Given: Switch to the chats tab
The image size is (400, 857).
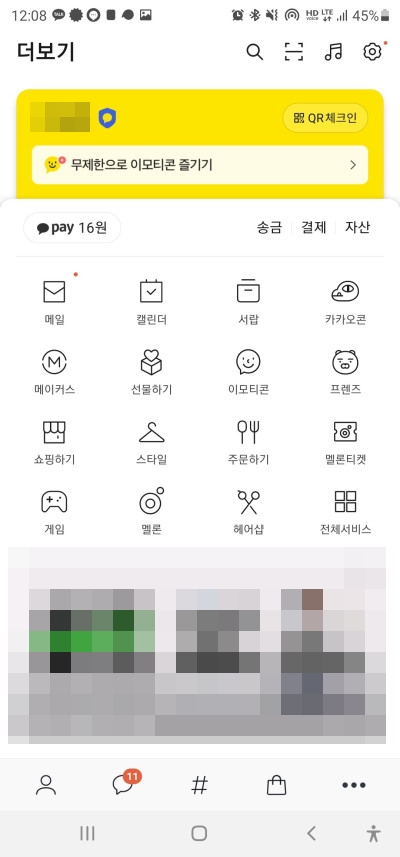Looking at the screenshot, I should [123, 785].
